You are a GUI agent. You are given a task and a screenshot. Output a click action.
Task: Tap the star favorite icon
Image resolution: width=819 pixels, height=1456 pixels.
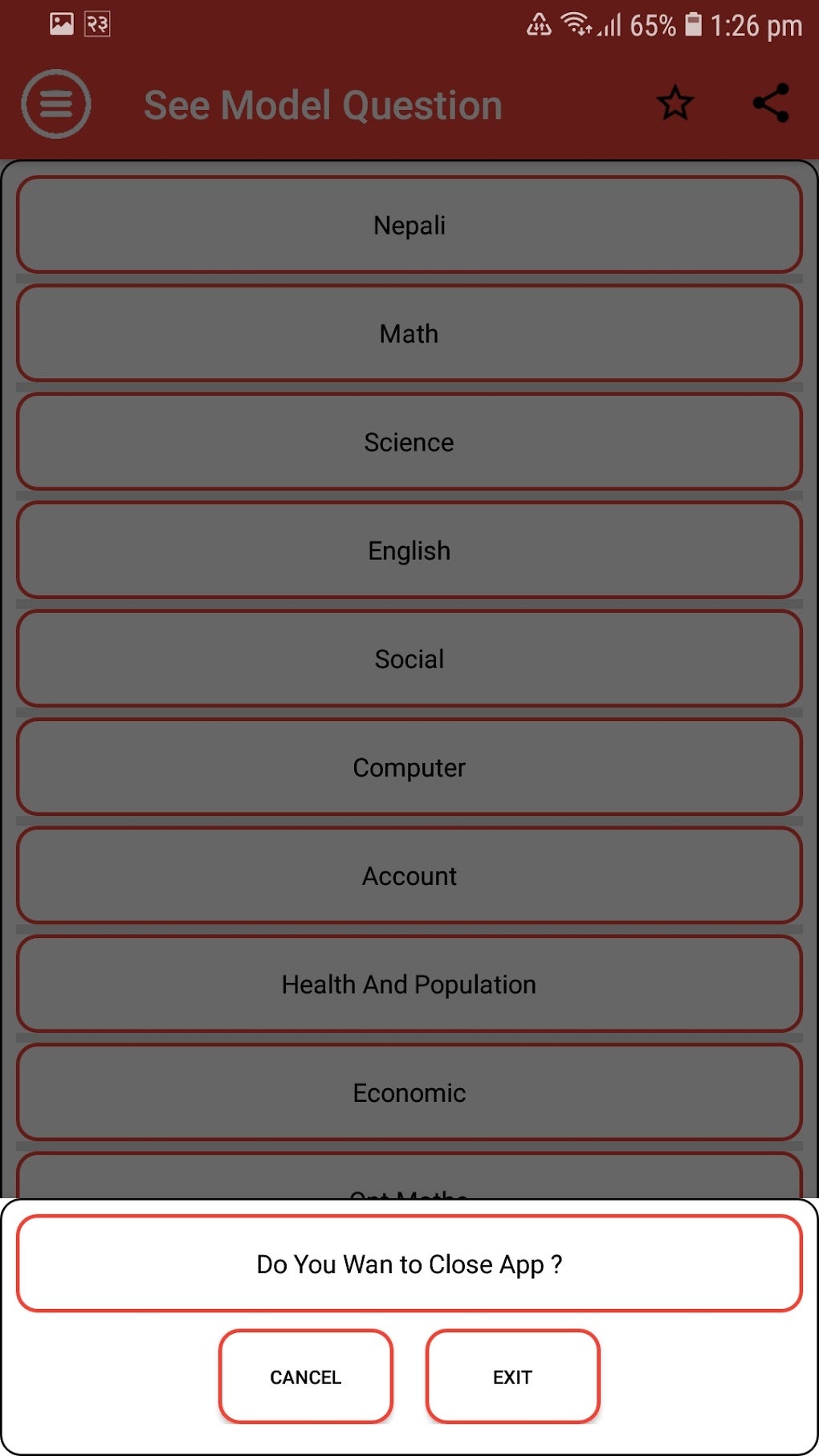[674, 103]
